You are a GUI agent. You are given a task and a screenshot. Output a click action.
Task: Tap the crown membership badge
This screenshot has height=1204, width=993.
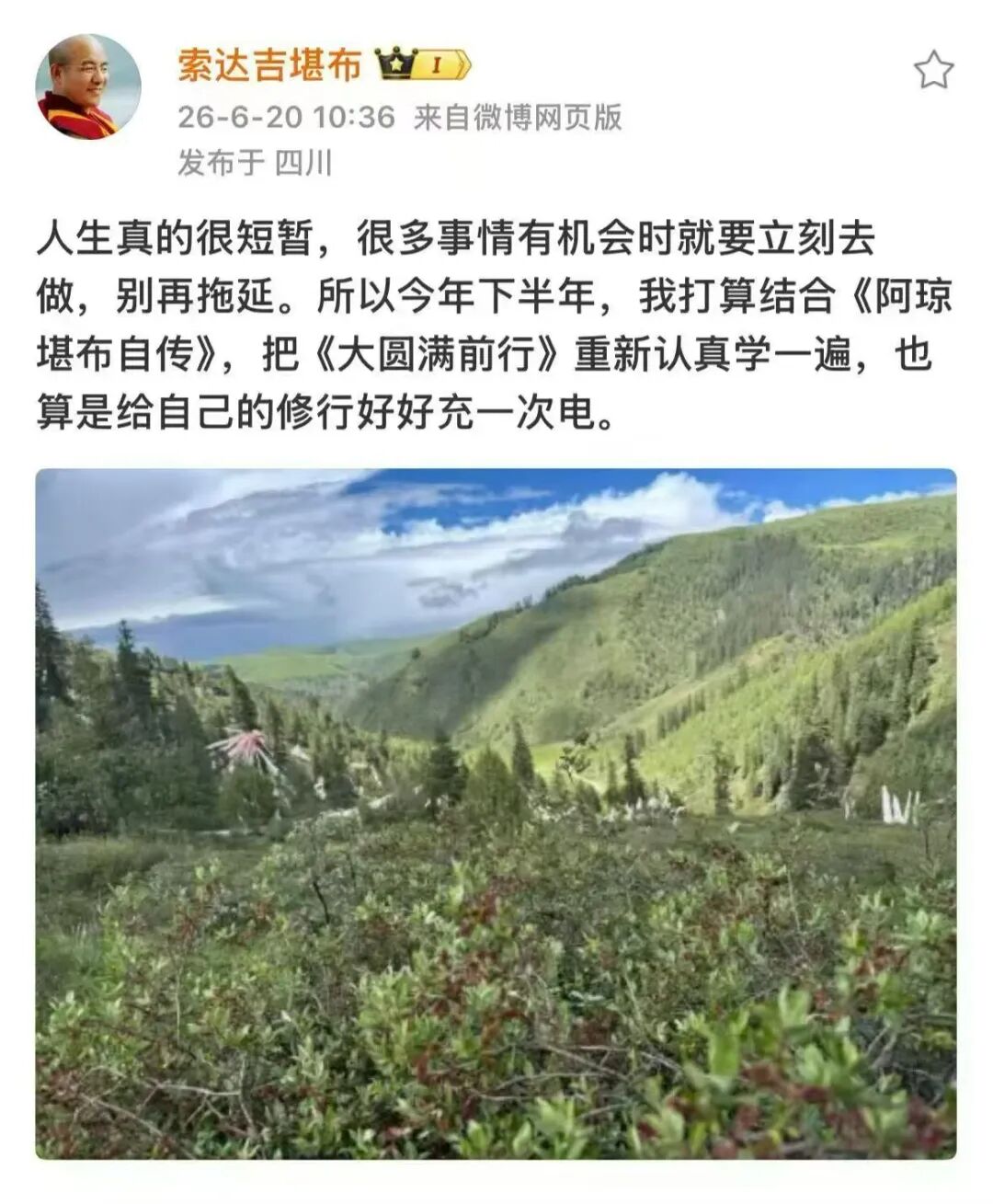(423, 65)
